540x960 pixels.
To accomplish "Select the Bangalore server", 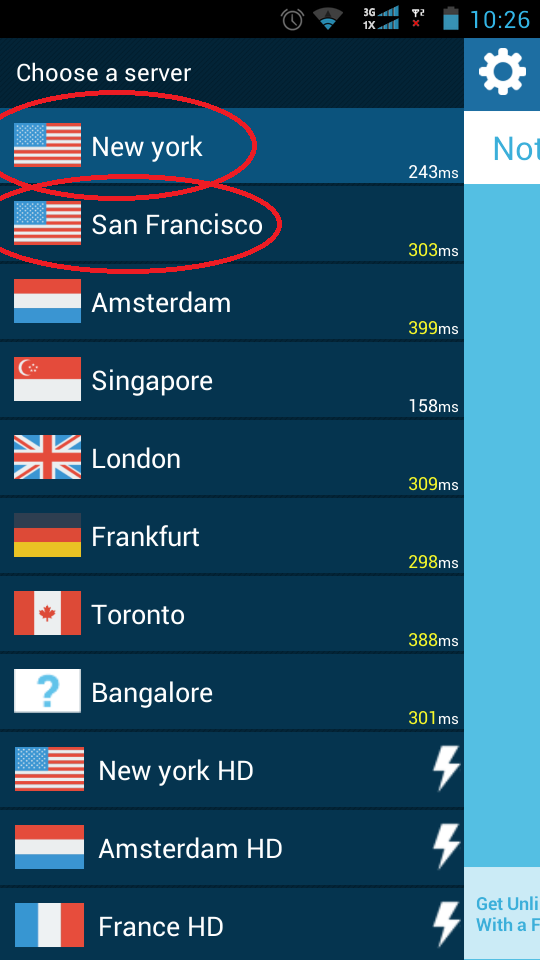I will pyautogui.click(x=231, y=692).
